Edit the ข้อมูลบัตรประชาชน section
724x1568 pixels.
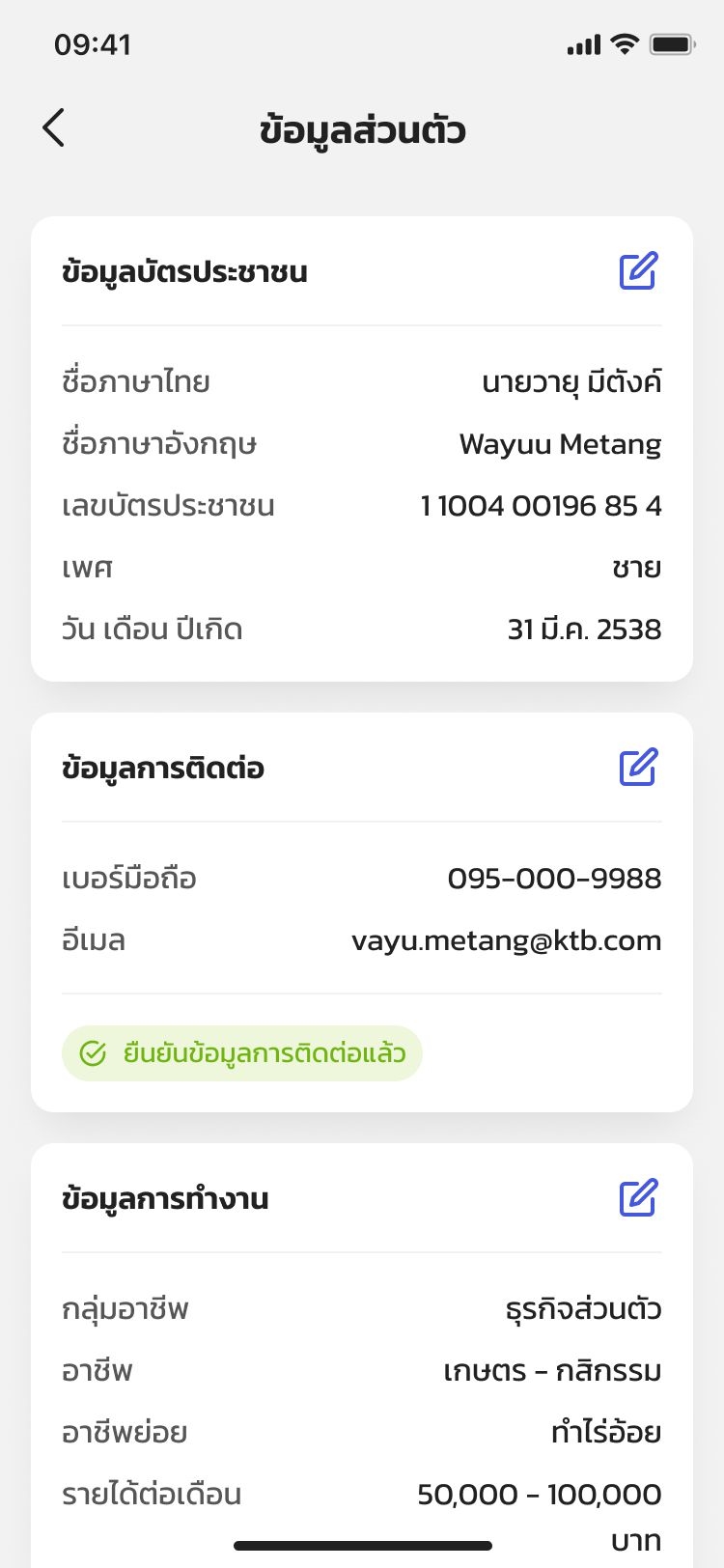638,271
